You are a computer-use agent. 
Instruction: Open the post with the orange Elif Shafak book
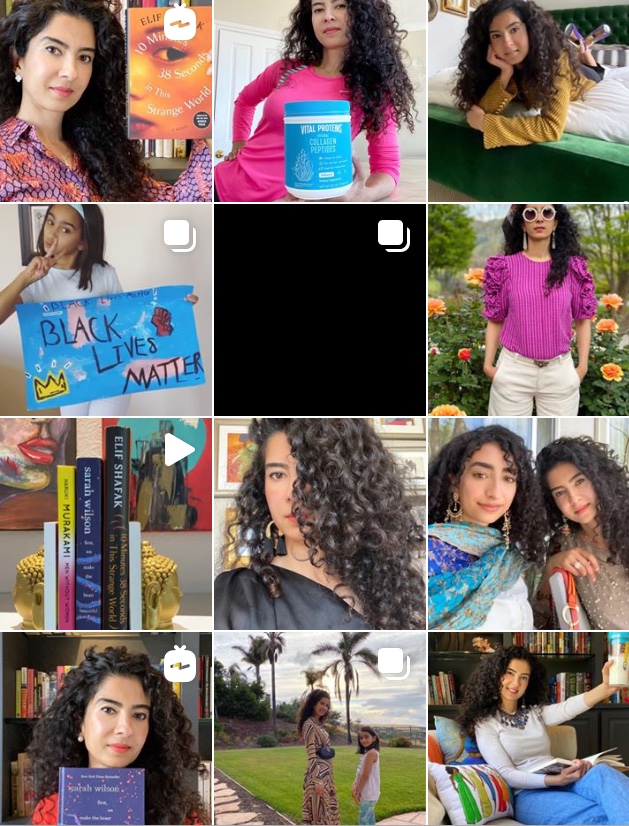105,100
